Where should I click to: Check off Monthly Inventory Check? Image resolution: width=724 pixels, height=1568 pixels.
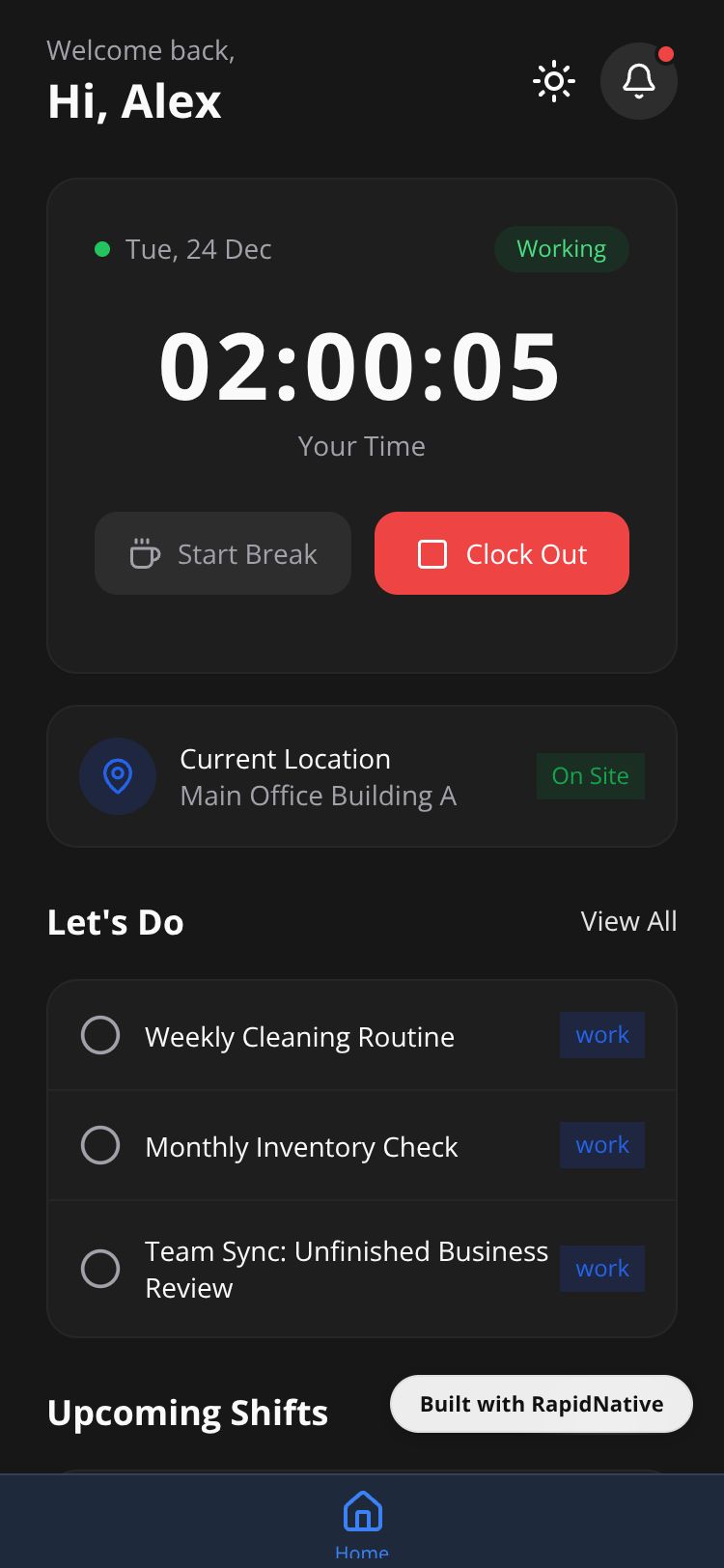tap(100, 1145)
